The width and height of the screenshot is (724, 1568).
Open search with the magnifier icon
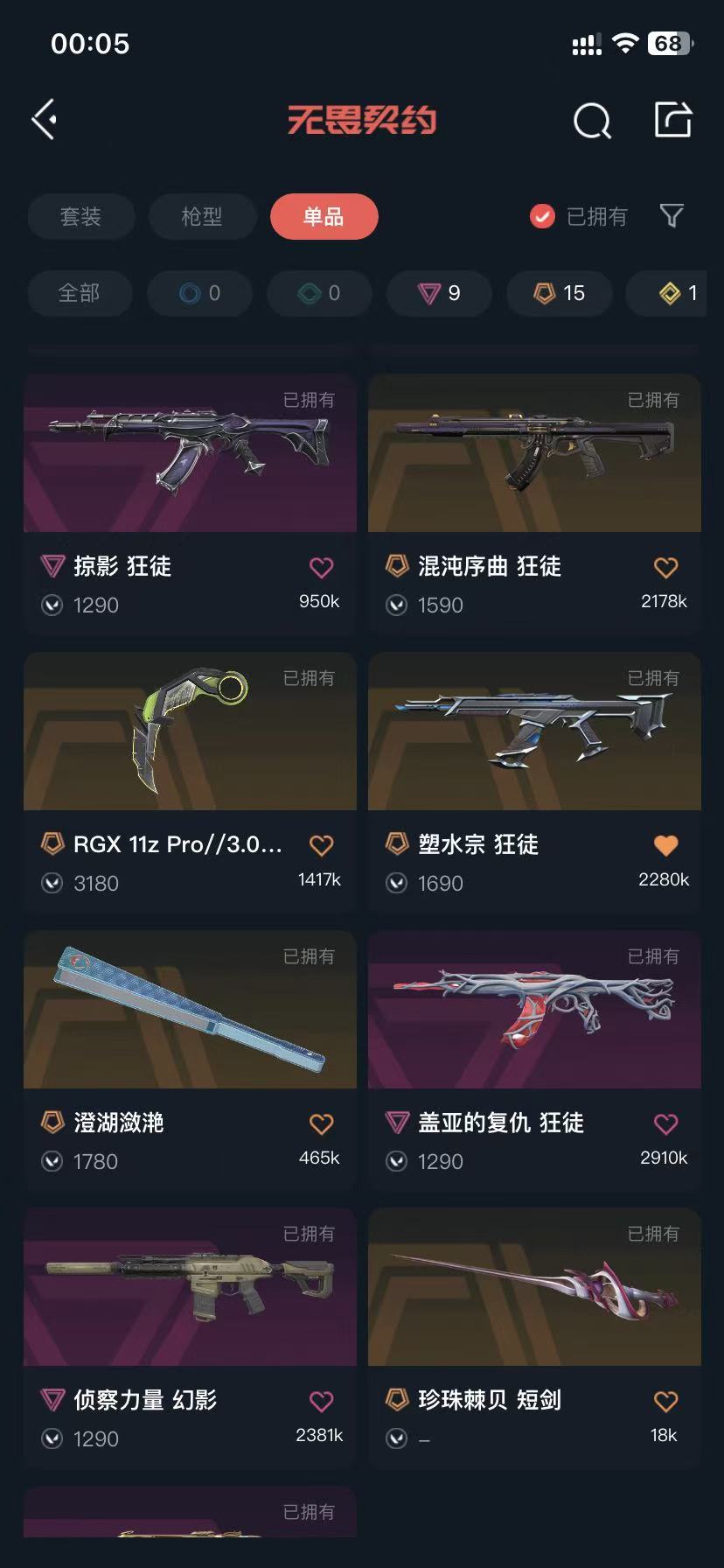coord(592,121)
